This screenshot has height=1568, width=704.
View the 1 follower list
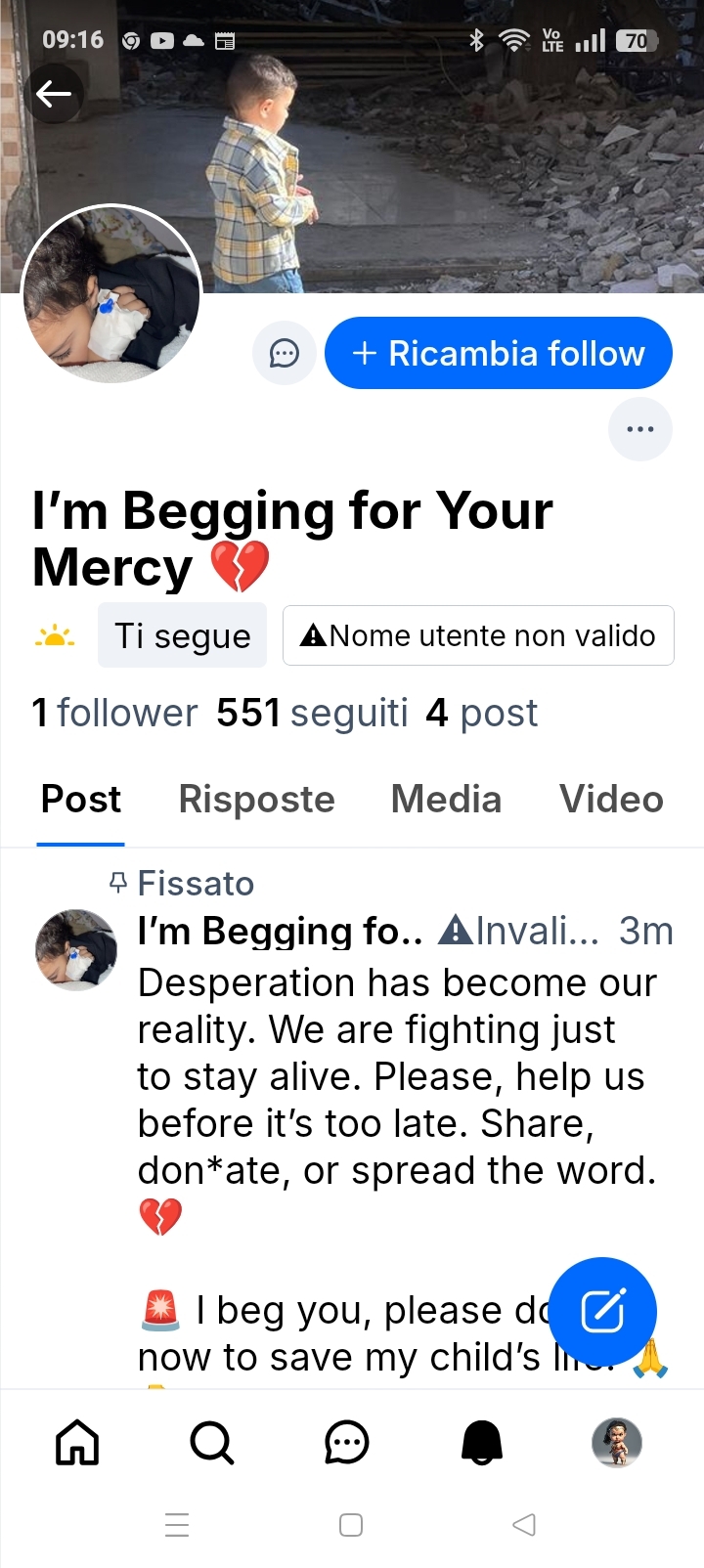[x=114, y=714]
